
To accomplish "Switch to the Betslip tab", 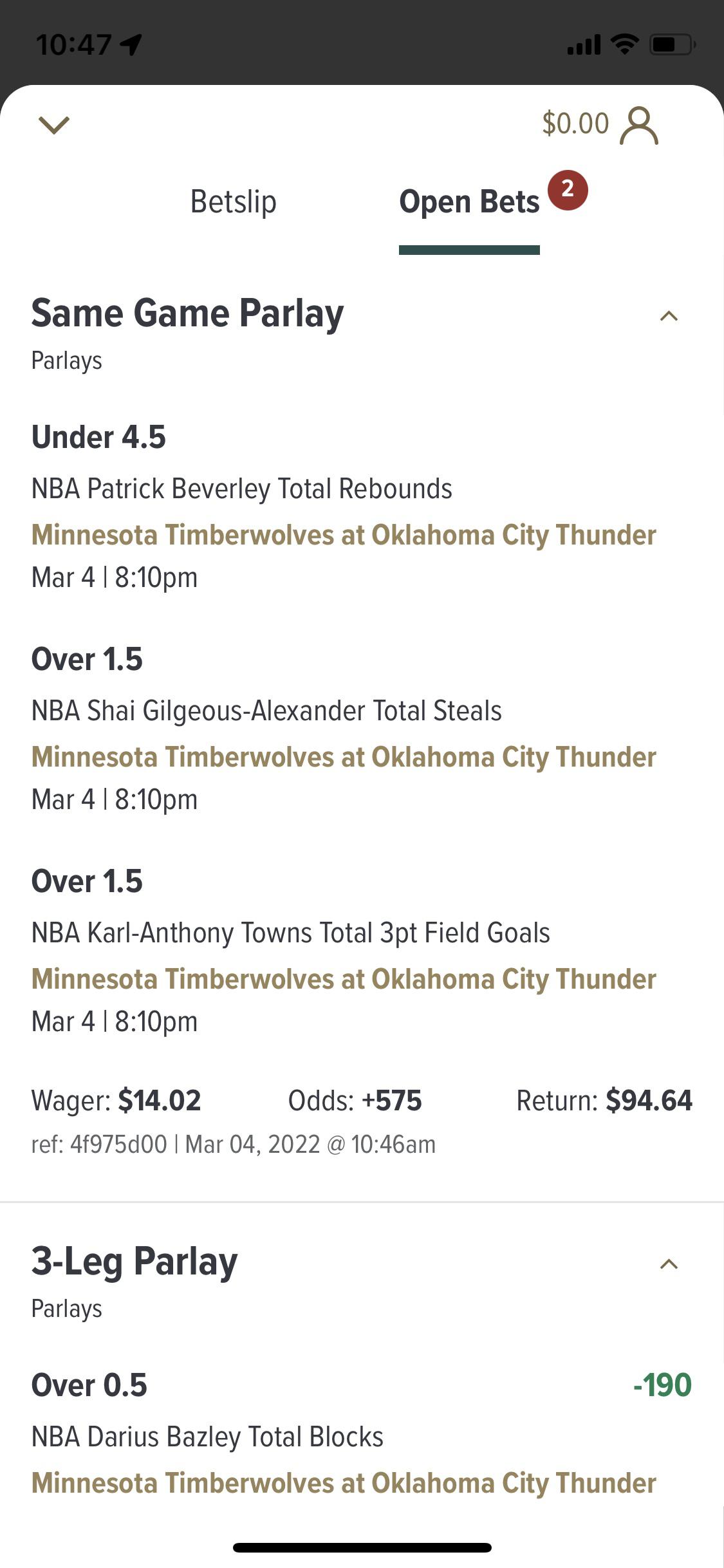I will pyautogui.click(x=234, y=201).
